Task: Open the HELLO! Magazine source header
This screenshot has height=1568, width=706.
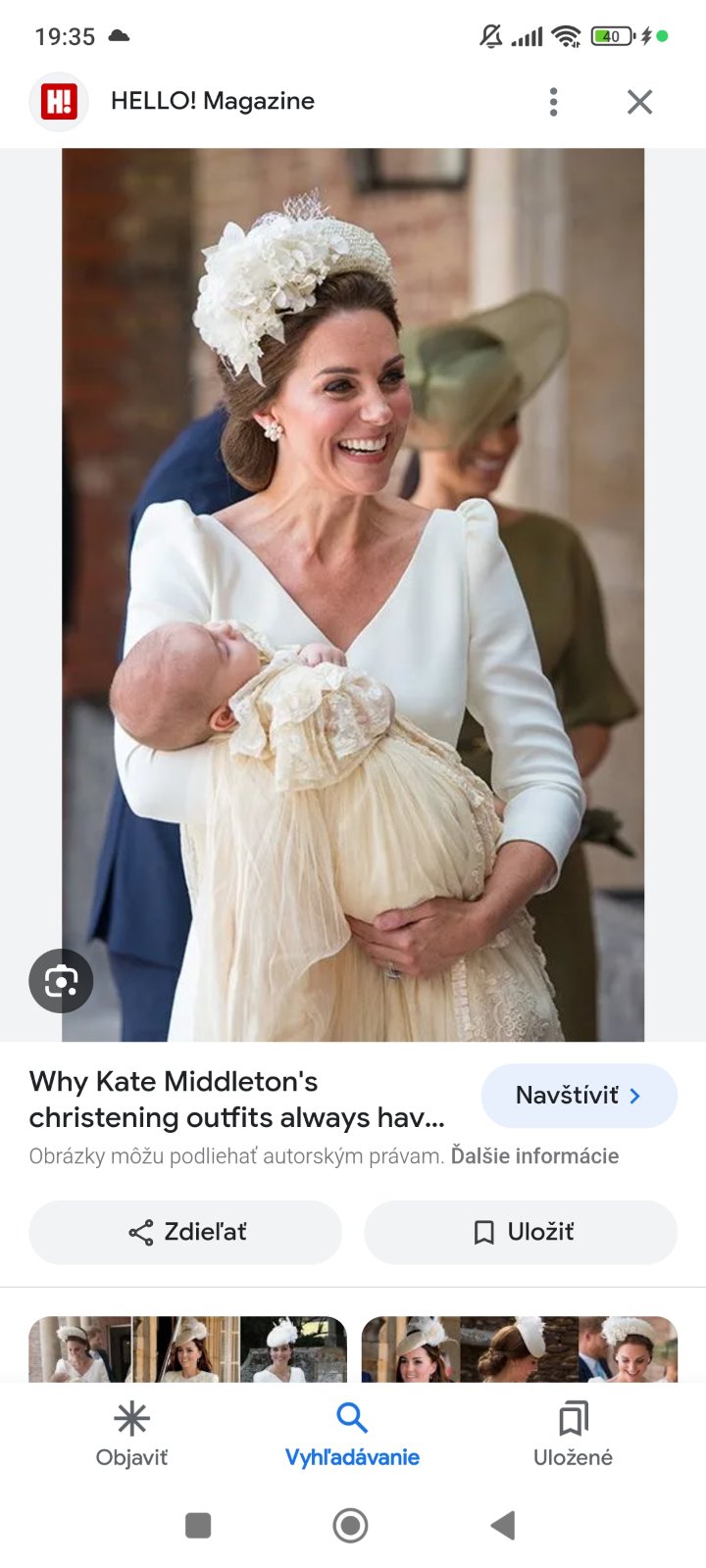Action: pos(211,102)
